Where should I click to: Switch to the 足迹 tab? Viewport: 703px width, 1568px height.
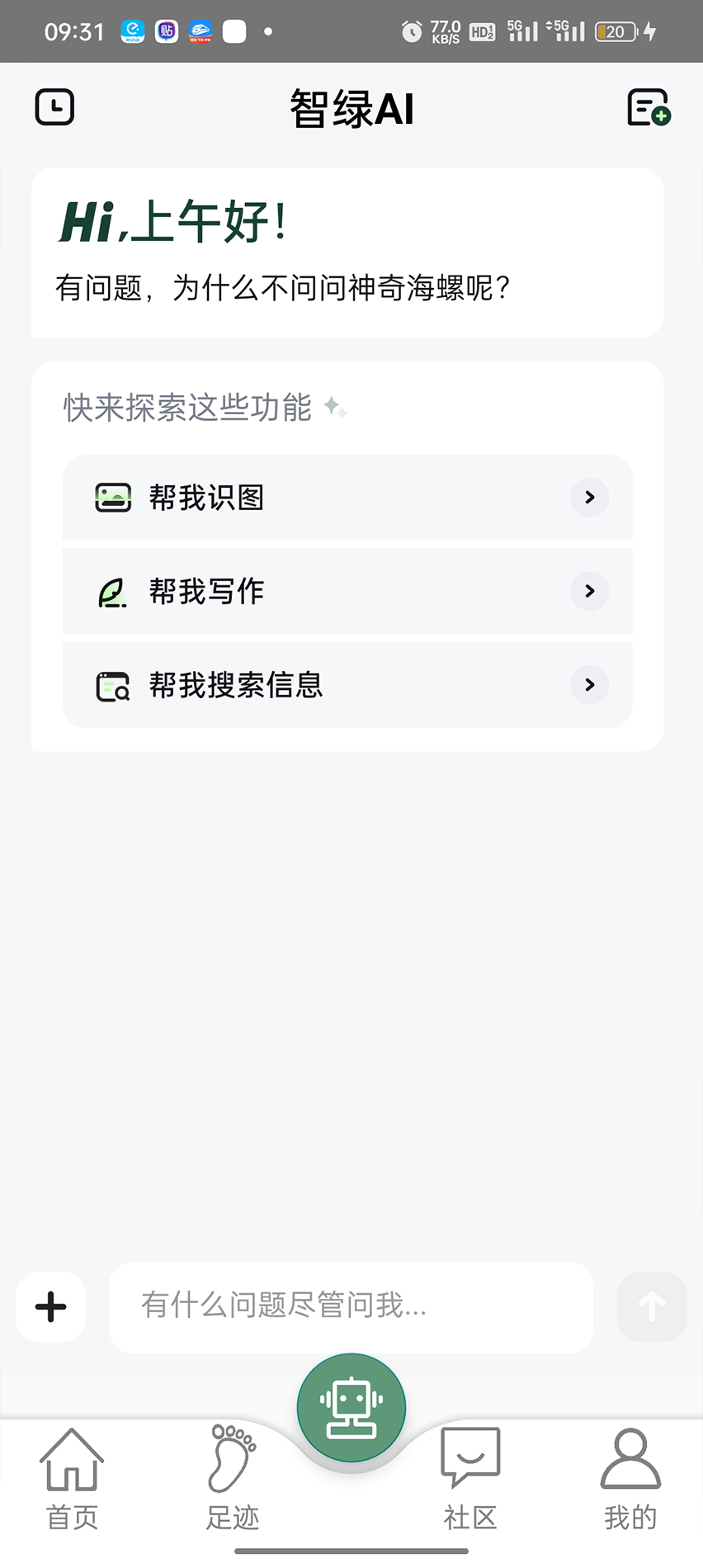[233, 1478]
